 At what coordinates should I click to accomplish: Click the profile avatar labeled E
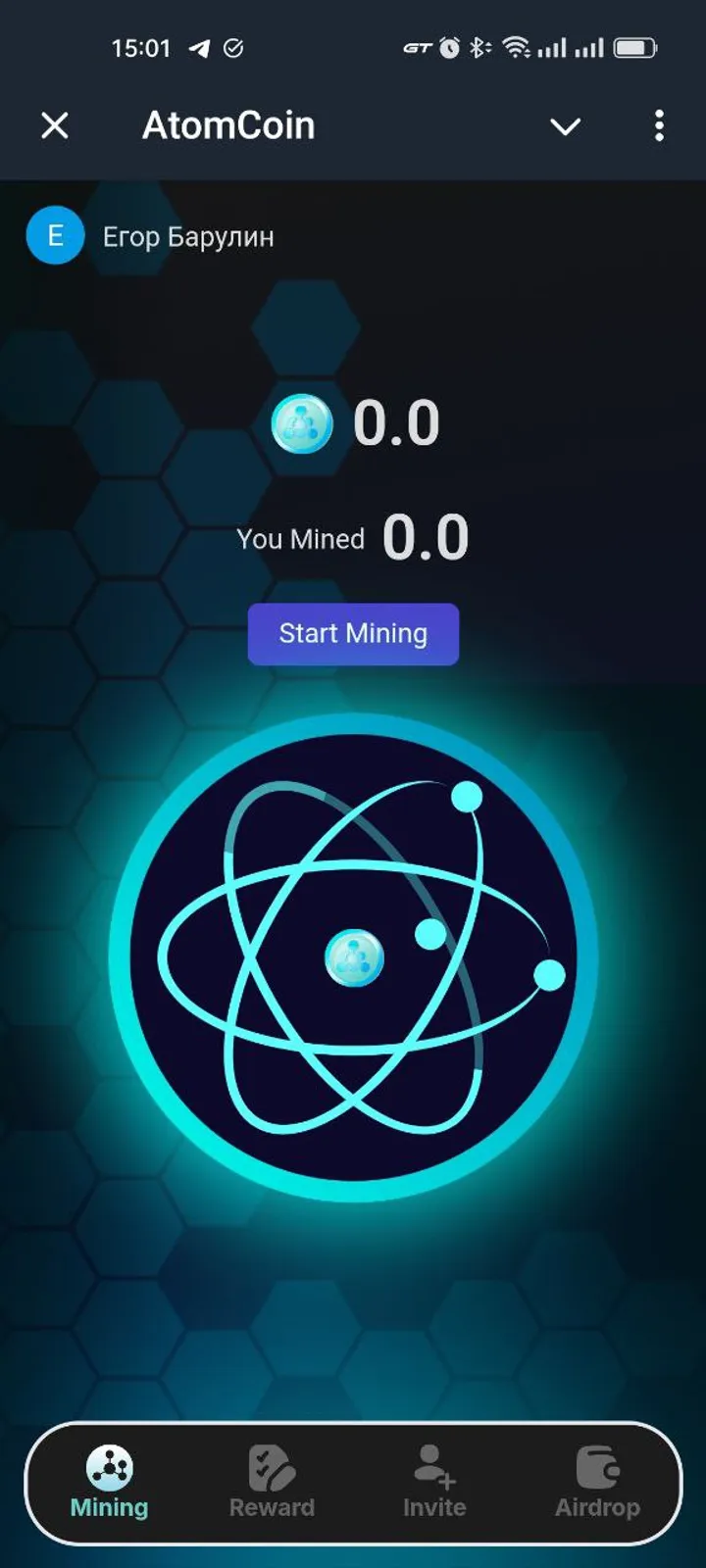coord(54,235)
